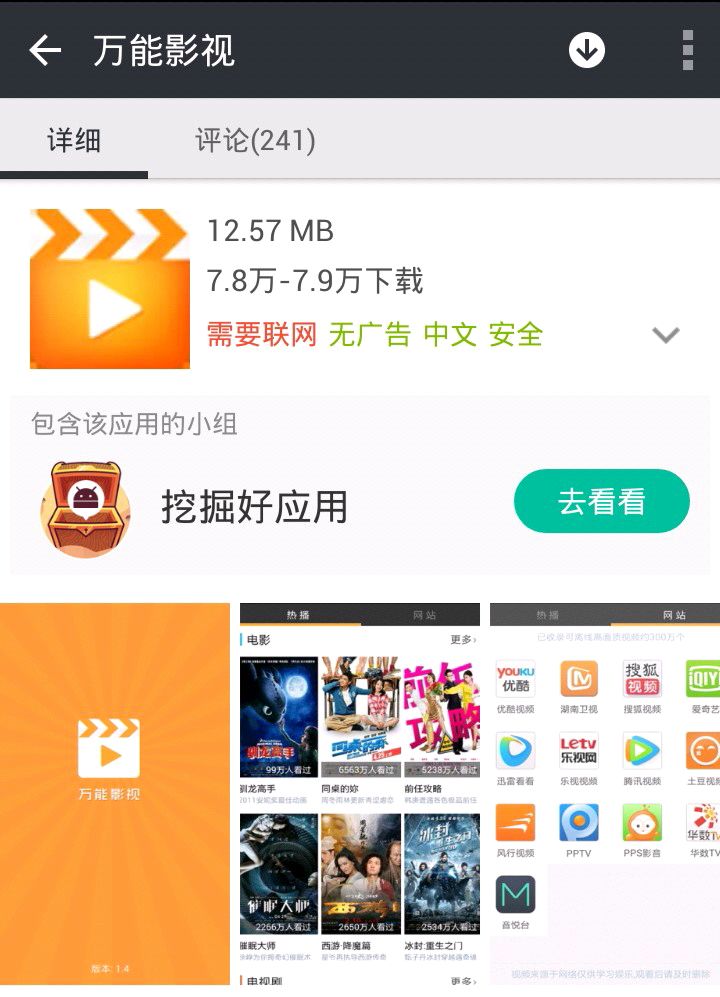This screenshot has width=720, height=997.
Task: Go back from 万能影视 page
Action: click(45, 50)
